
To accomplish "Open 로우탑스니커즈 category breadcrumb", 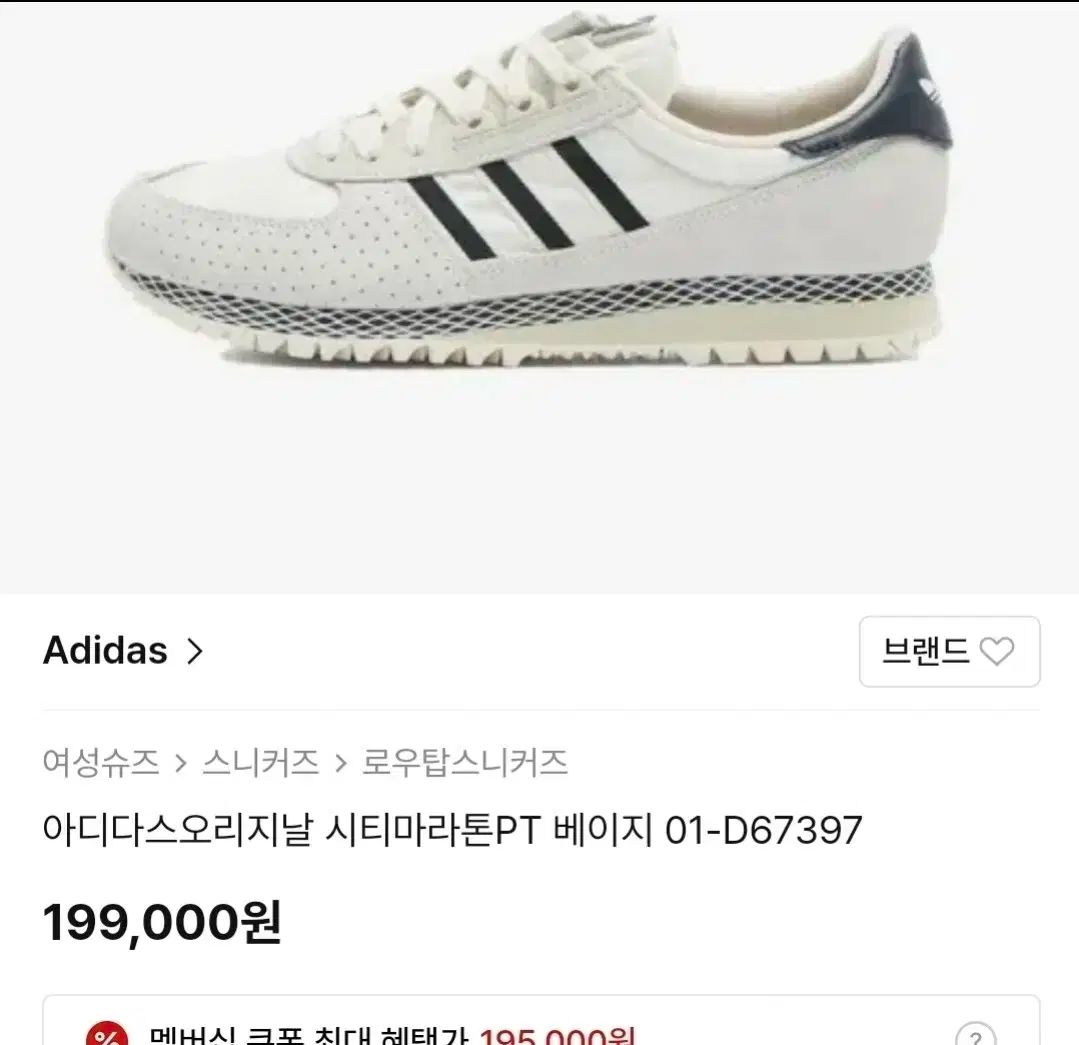I will [x=464, y=763].
